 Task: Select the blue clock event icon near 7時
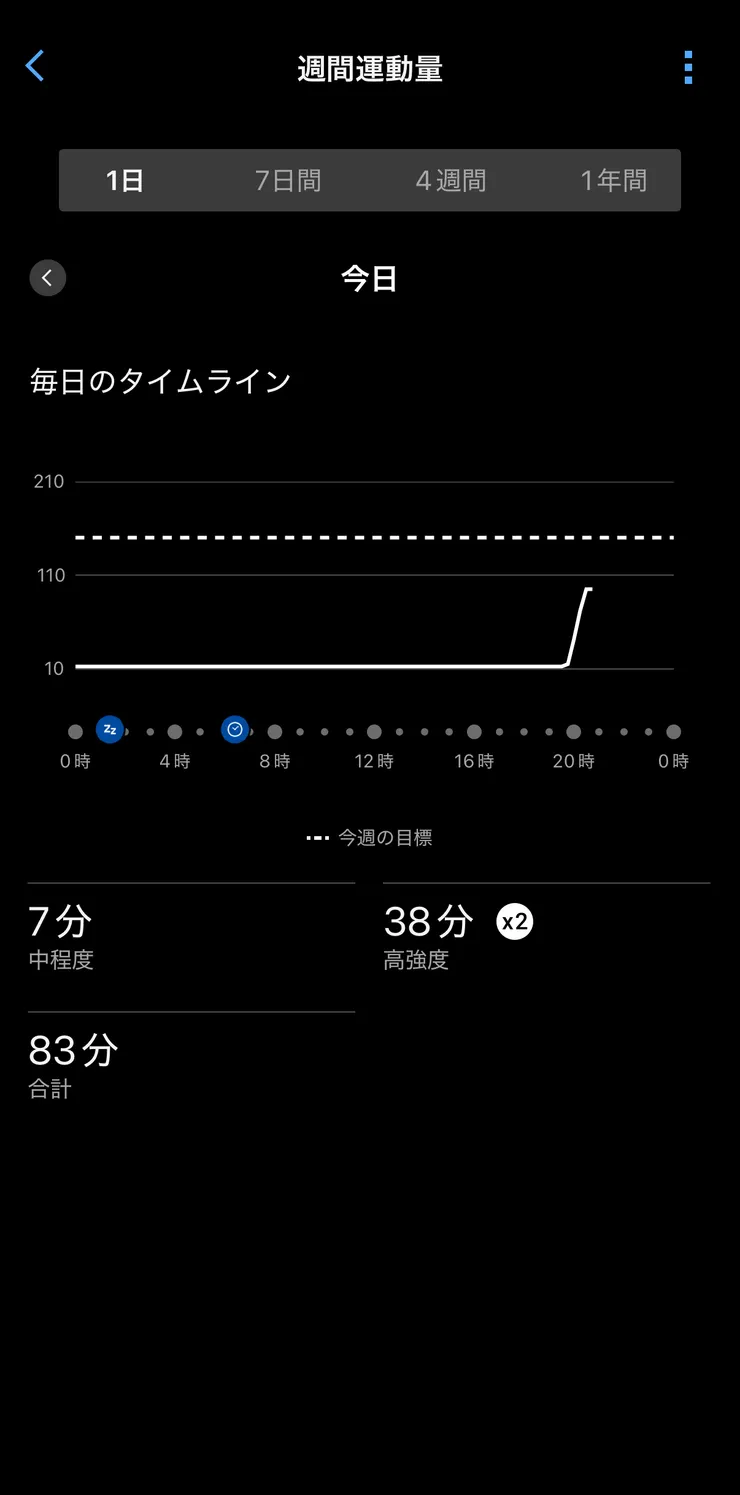coord(235,729)
